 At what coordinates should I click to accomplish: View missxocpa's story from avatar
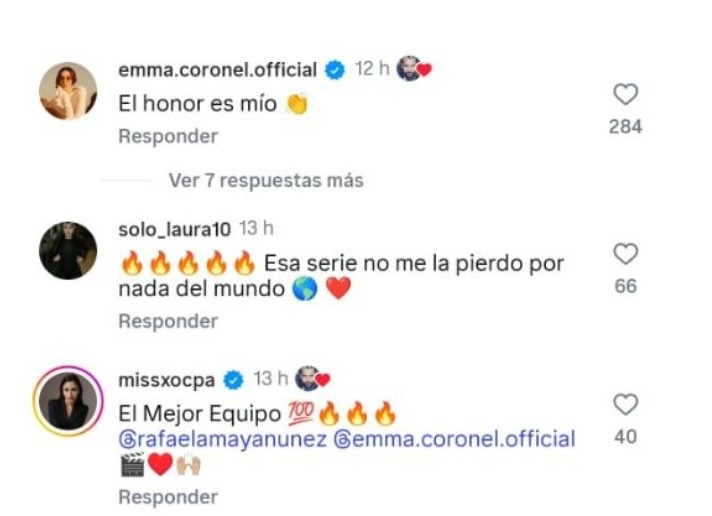68,400
